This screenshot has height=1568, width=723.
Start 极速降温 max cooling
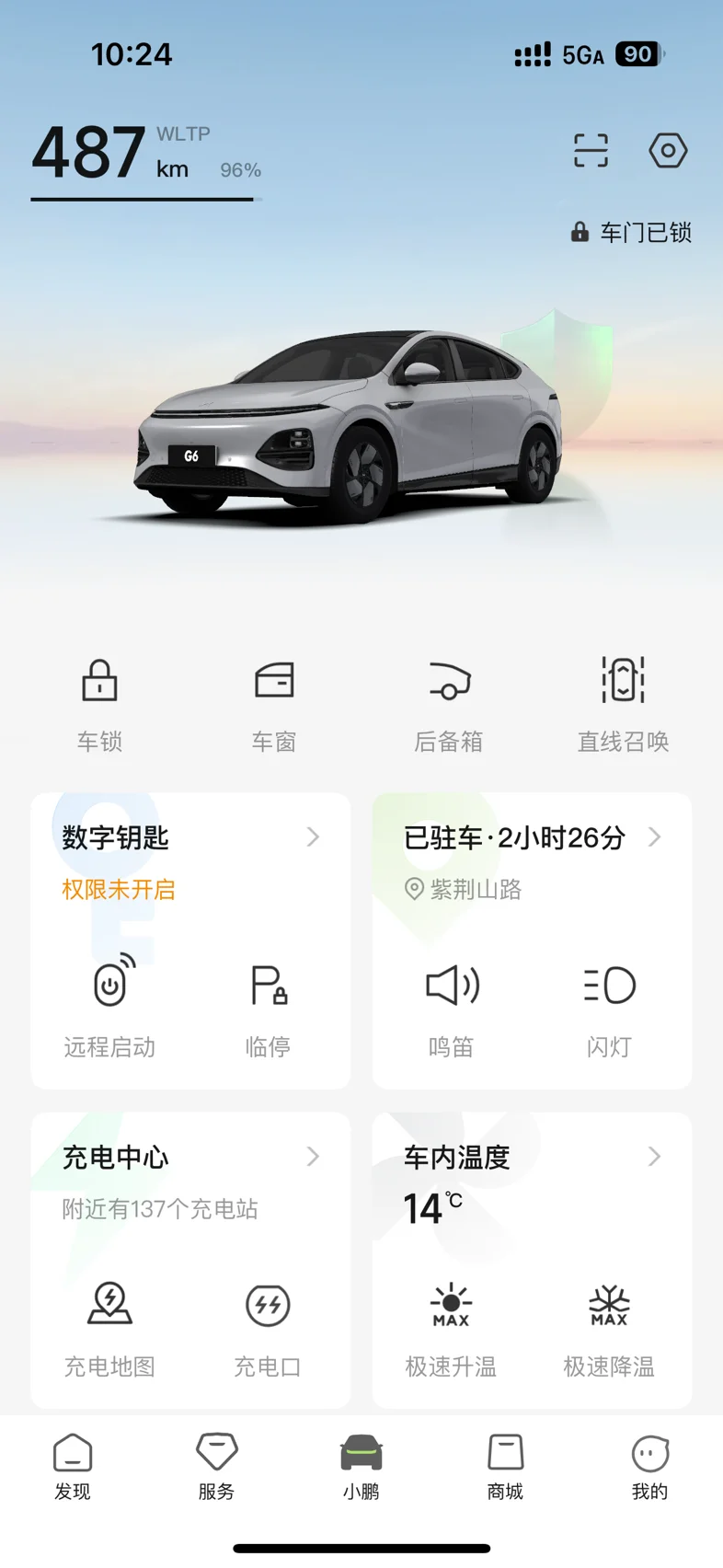(609, 1324)
